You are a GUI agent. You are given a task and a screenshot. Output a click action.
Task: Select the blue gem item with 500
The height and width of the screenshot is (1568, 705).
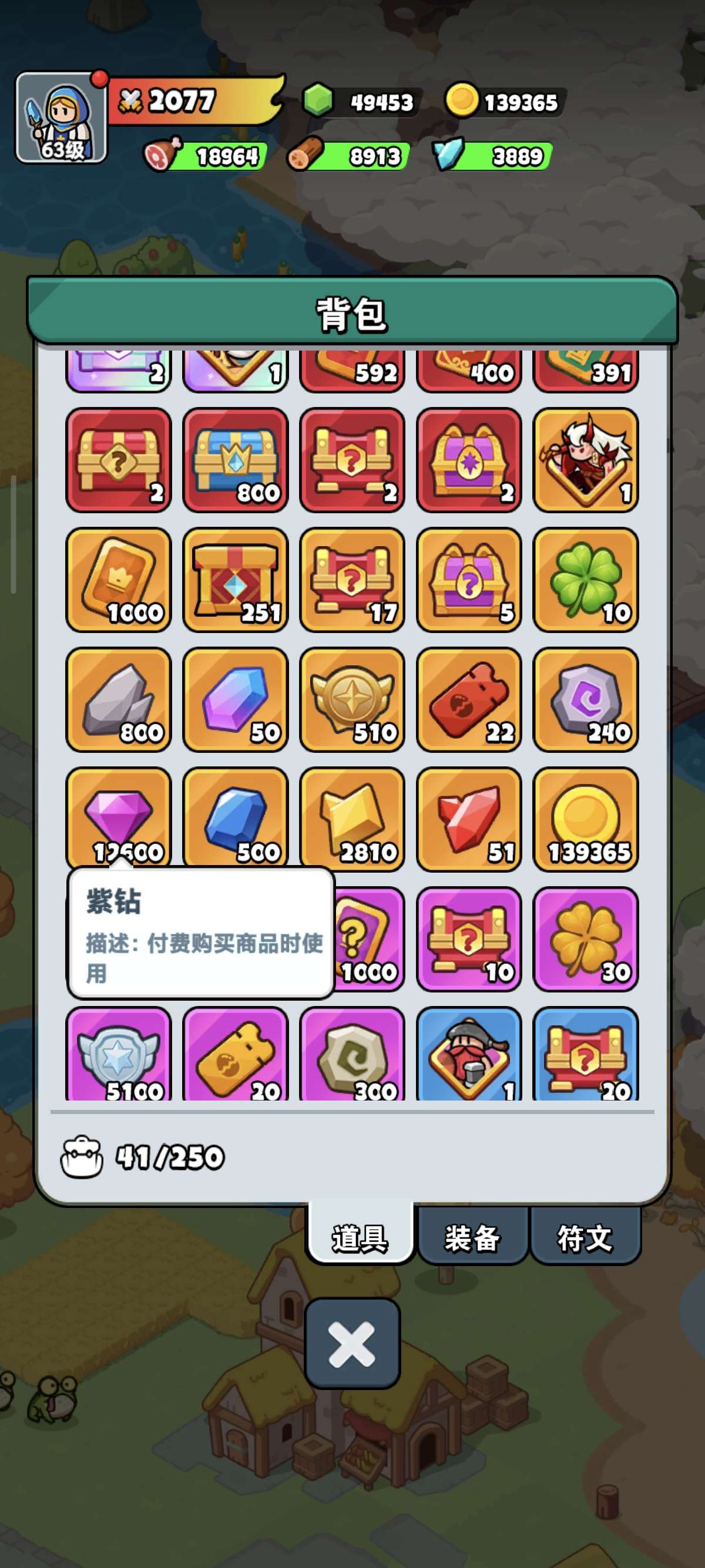tap(236, 819)
